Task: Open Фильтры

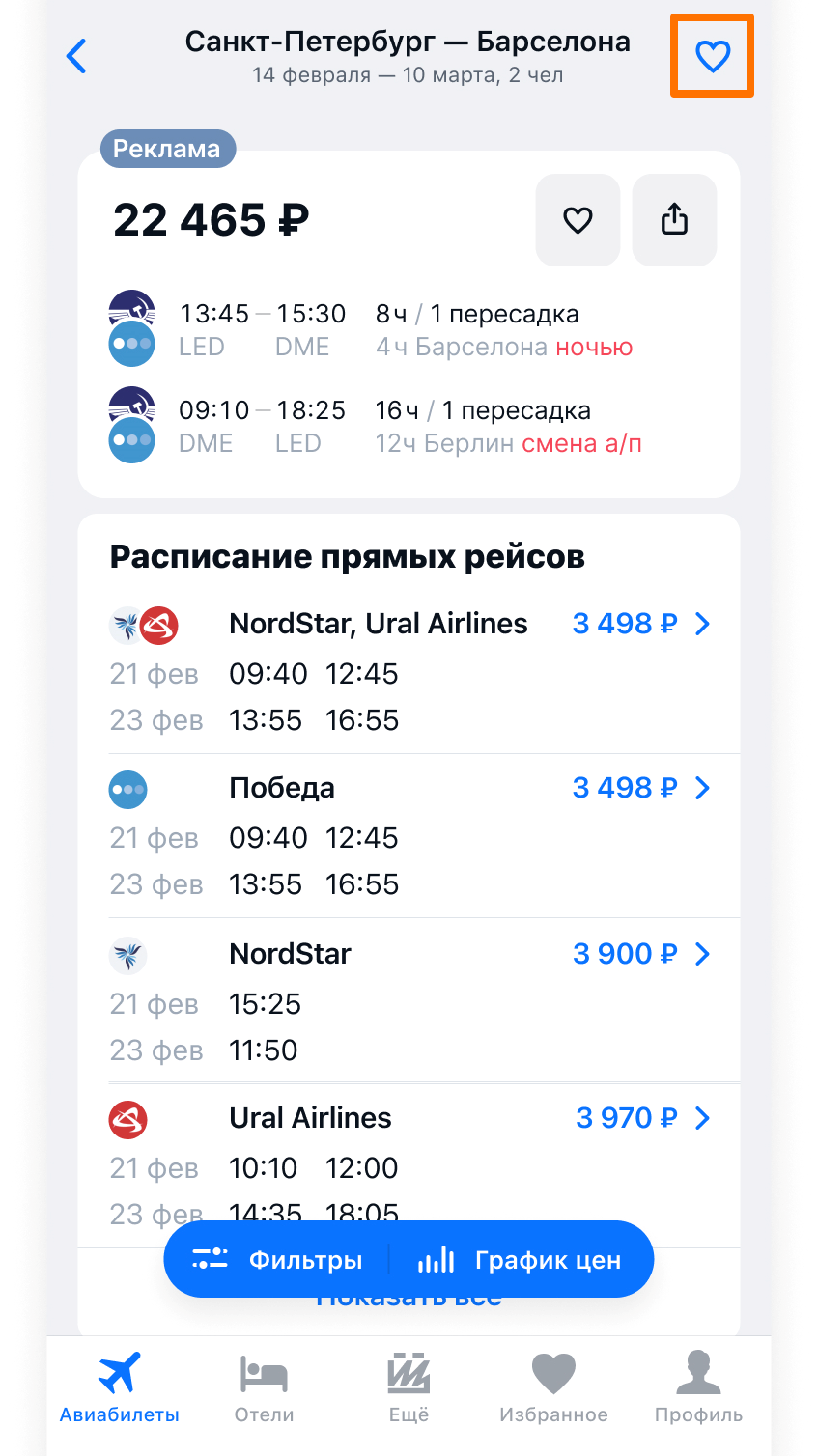Action: (278, 1260)
